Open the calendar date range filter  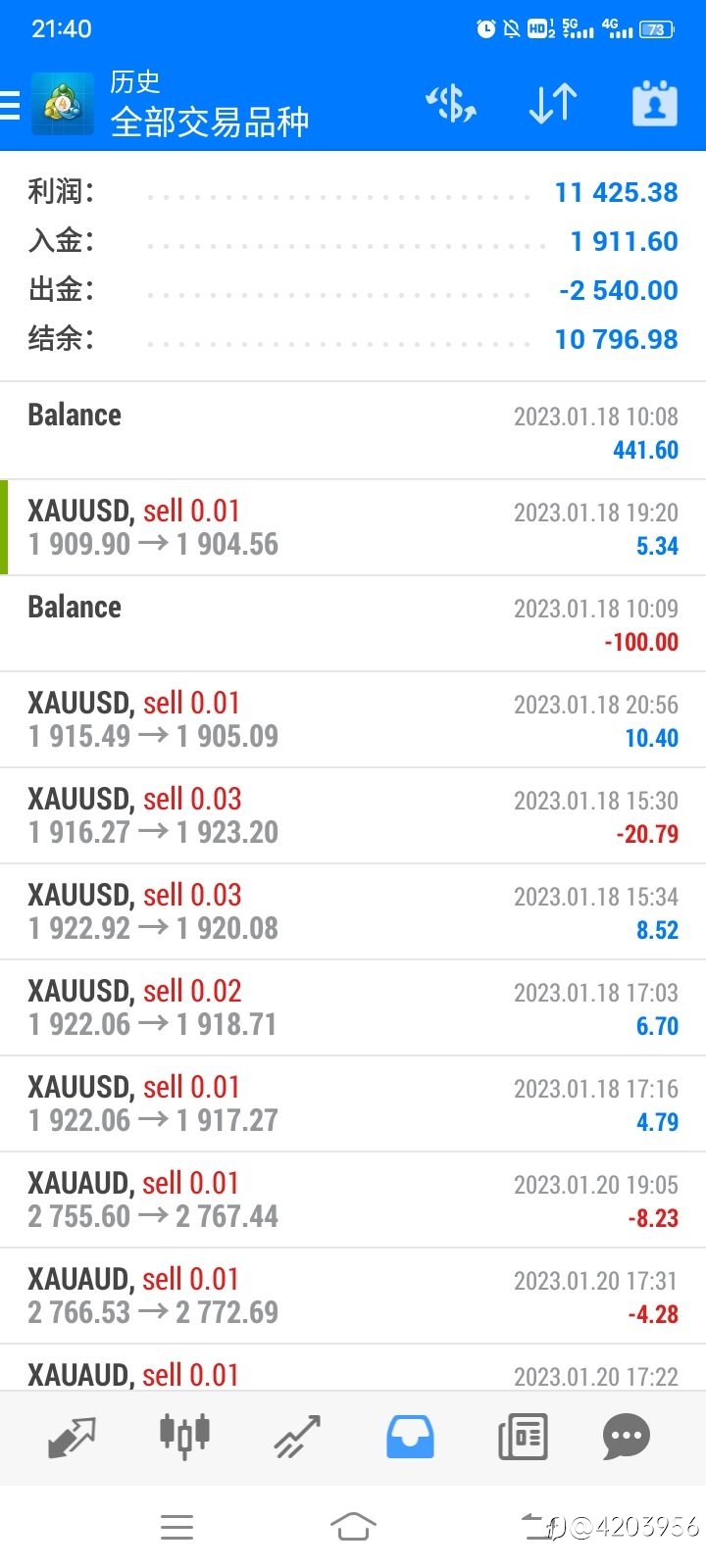click(x=654, y=103)
